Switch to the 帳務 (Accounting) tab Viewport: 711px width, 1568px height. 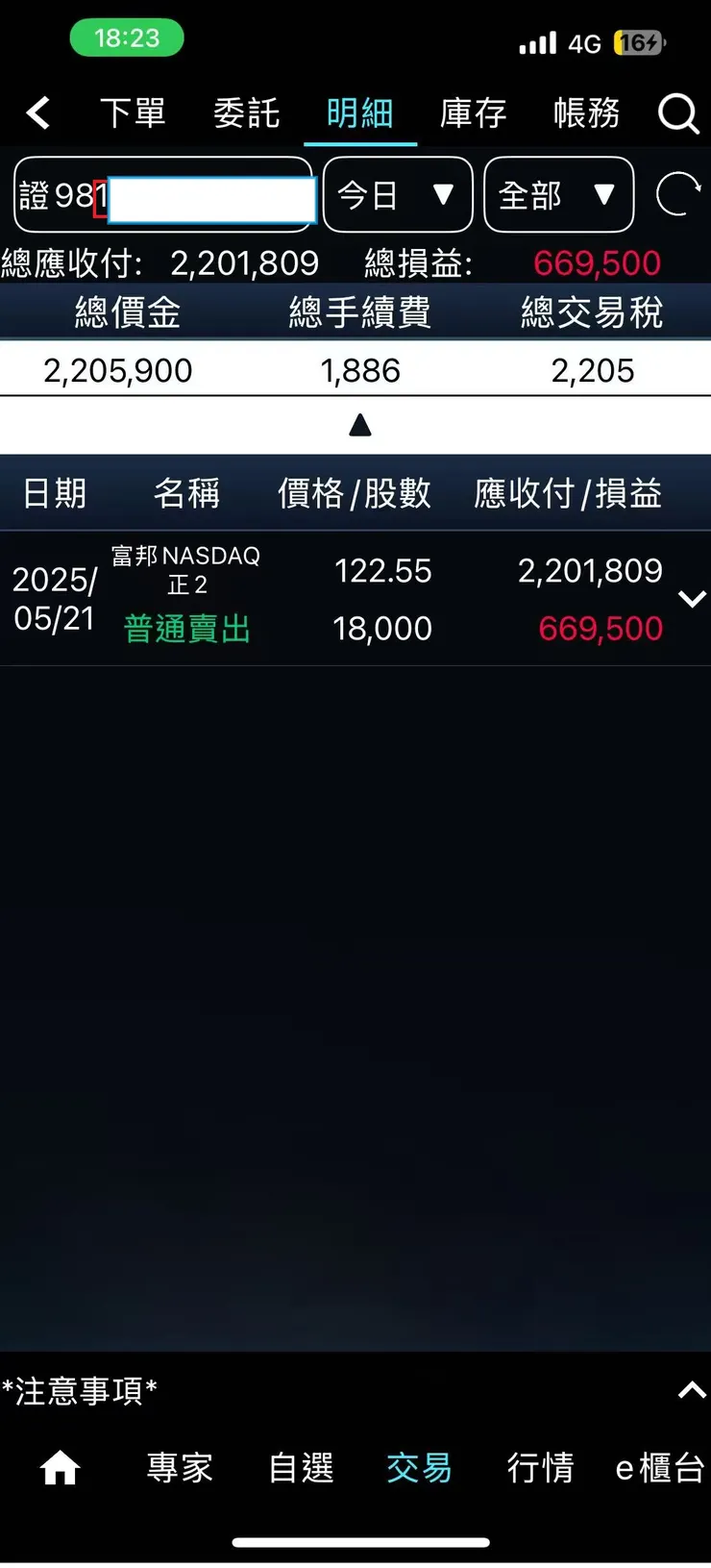pyautogui.click(x=586, y=112)
